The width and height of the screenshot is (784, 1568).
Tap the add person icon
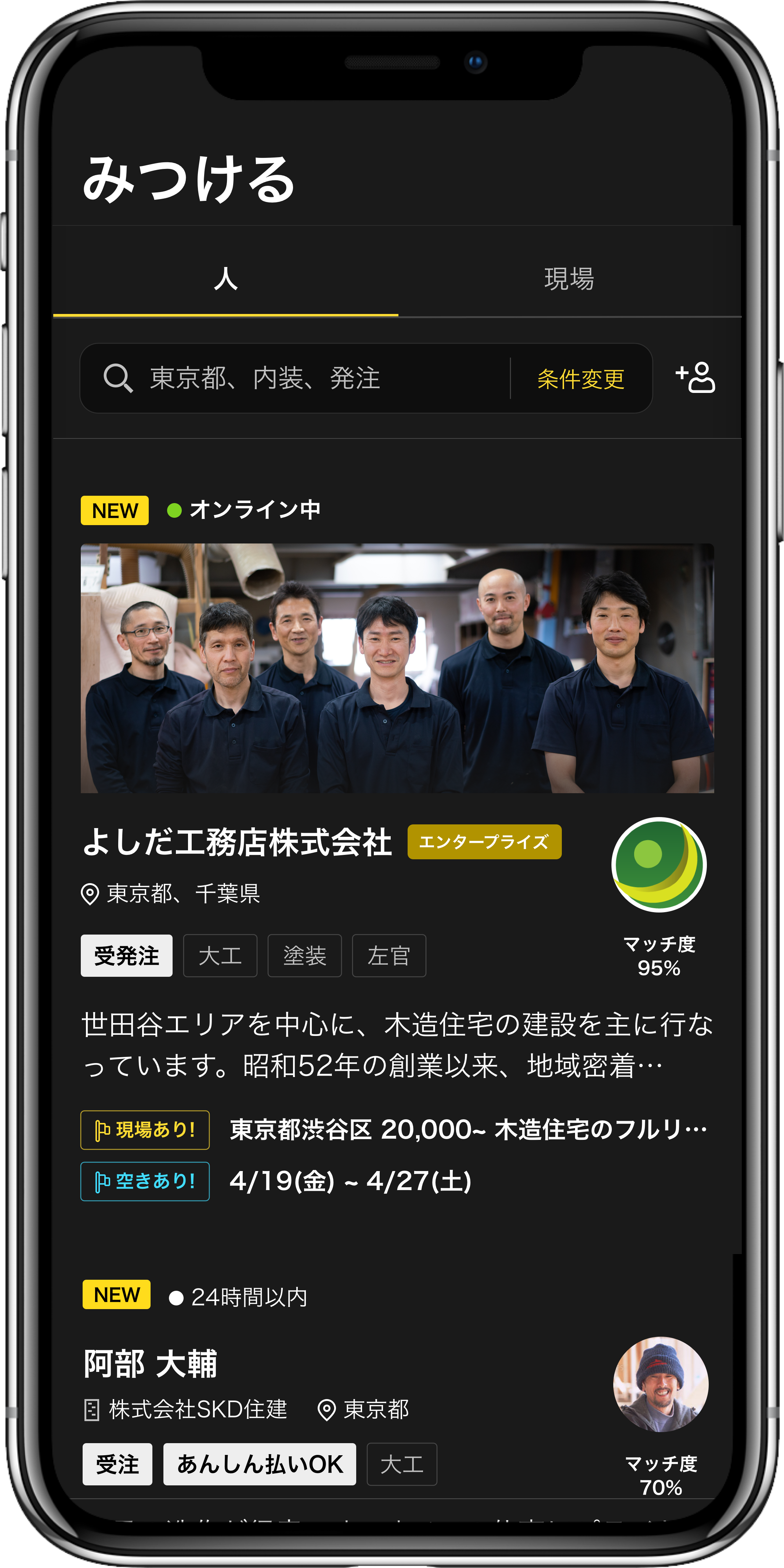[696, 377]
